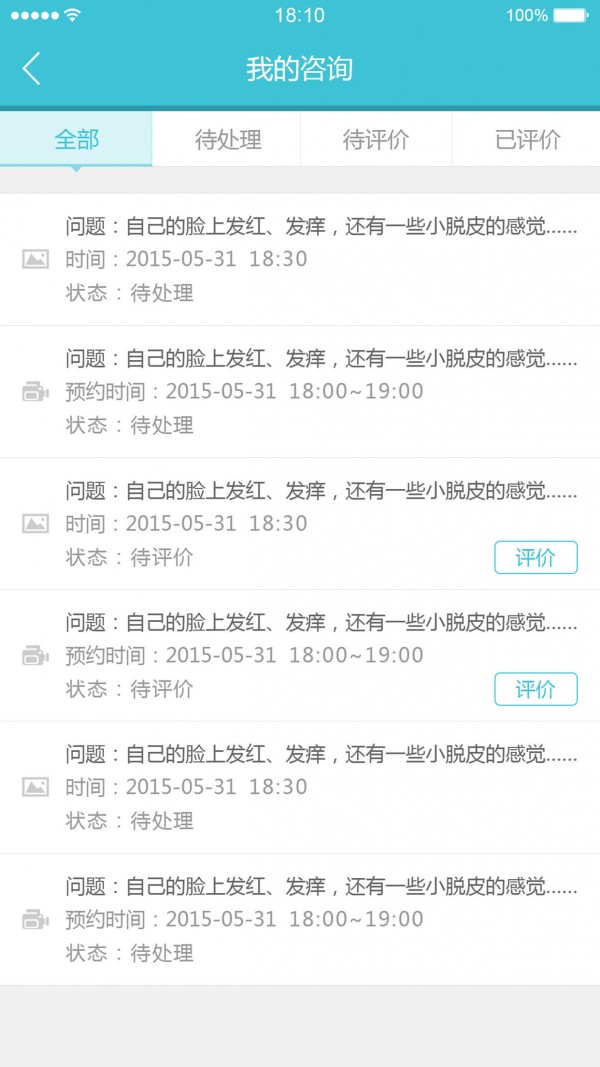Switch to the 待处理 tab
This screenshot has width=600, height=1067.
click(227, 139)
